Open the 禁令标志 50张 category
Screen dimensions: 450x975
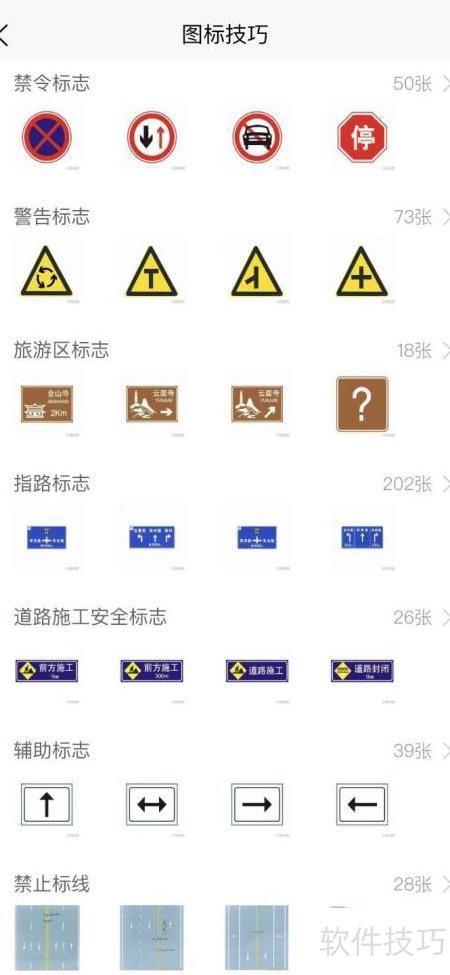225,83
